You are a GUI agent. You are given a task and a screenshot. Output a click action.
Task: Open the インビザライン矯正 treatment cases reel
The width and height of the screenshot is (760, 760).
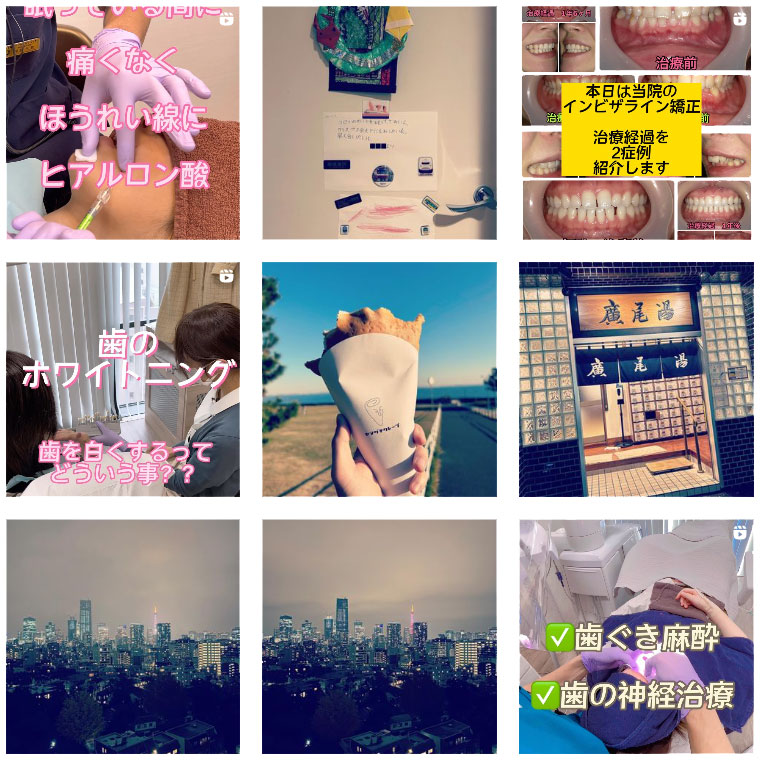click(635, 123)
